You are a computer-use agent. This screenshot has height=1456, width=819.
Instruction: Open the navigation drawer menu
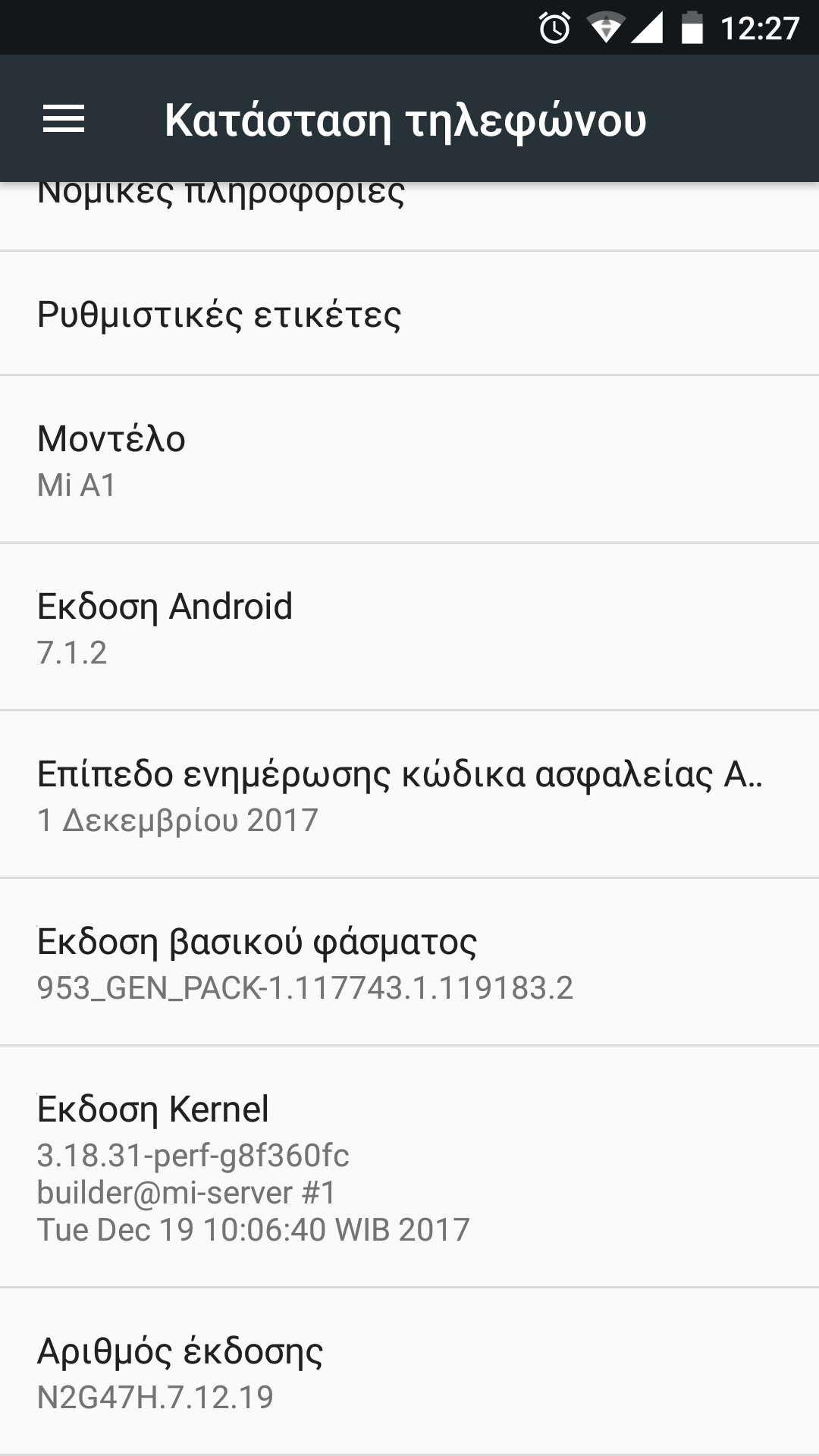[x=64, y=119]
